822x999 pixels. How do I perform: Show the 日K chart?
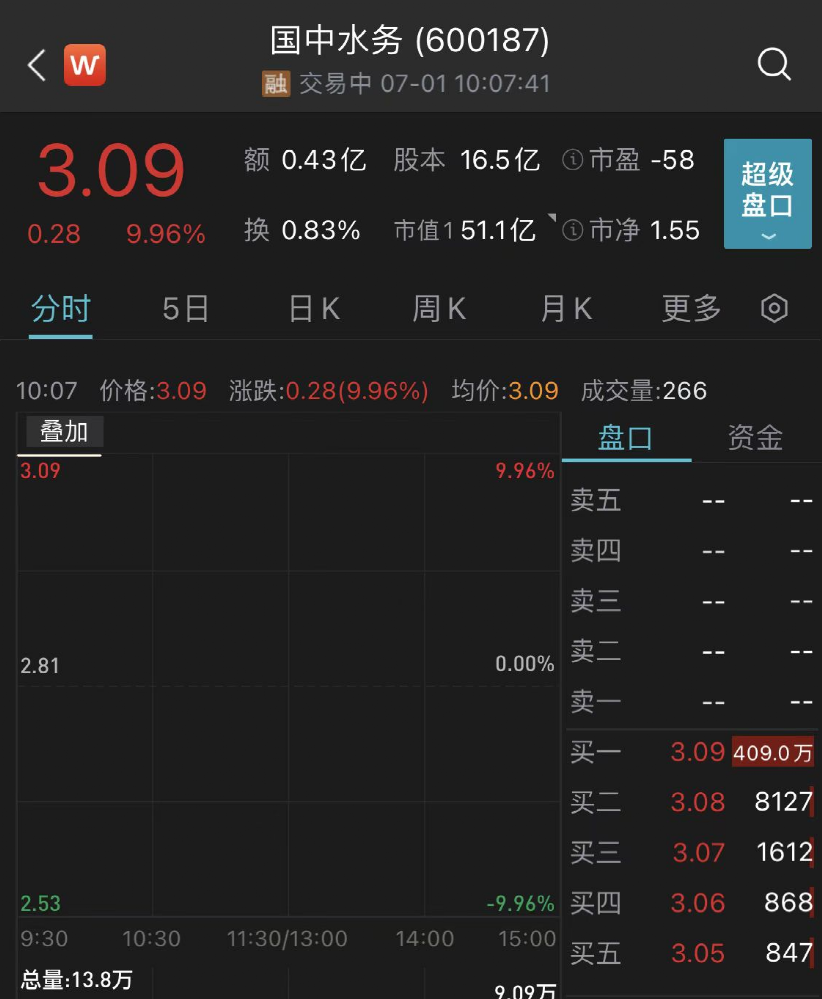(314, 309)
